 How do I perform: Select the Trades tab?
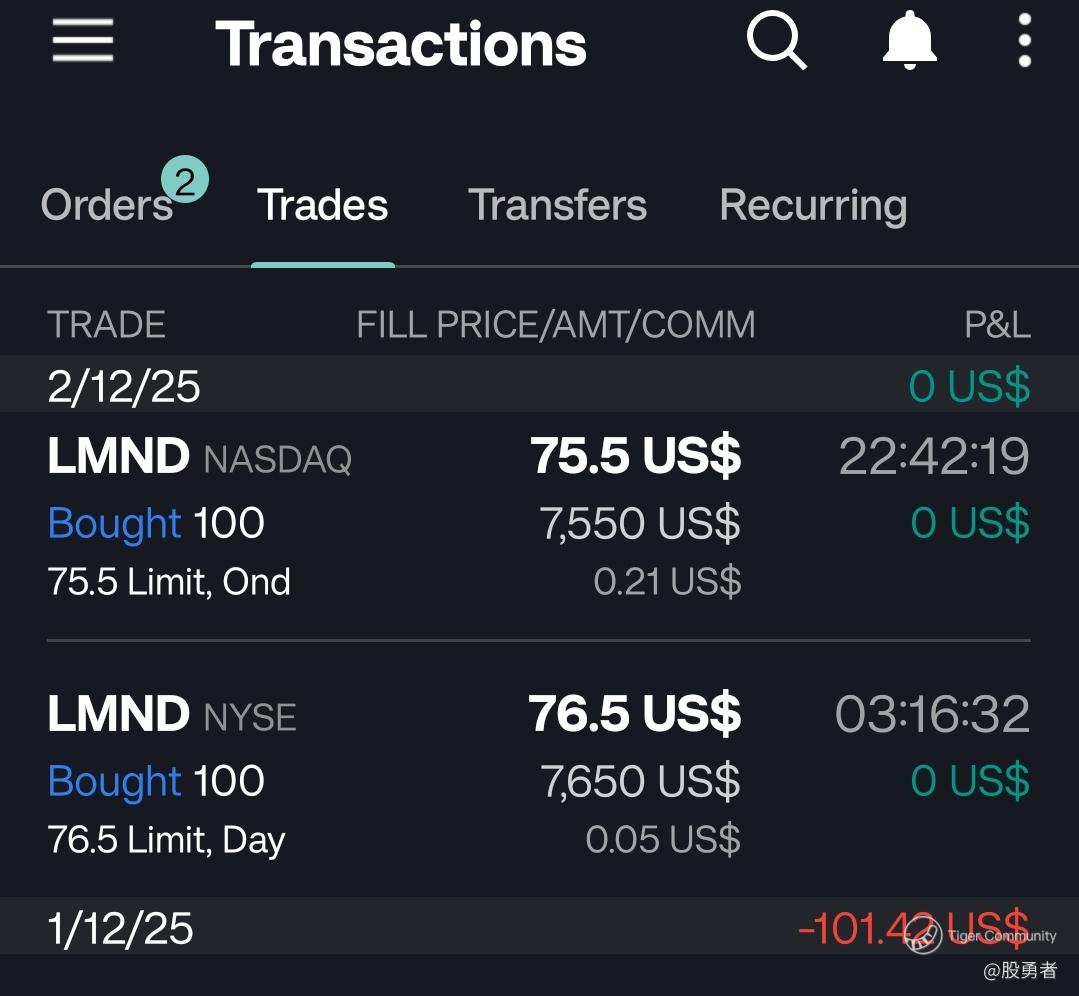(323, 206)
